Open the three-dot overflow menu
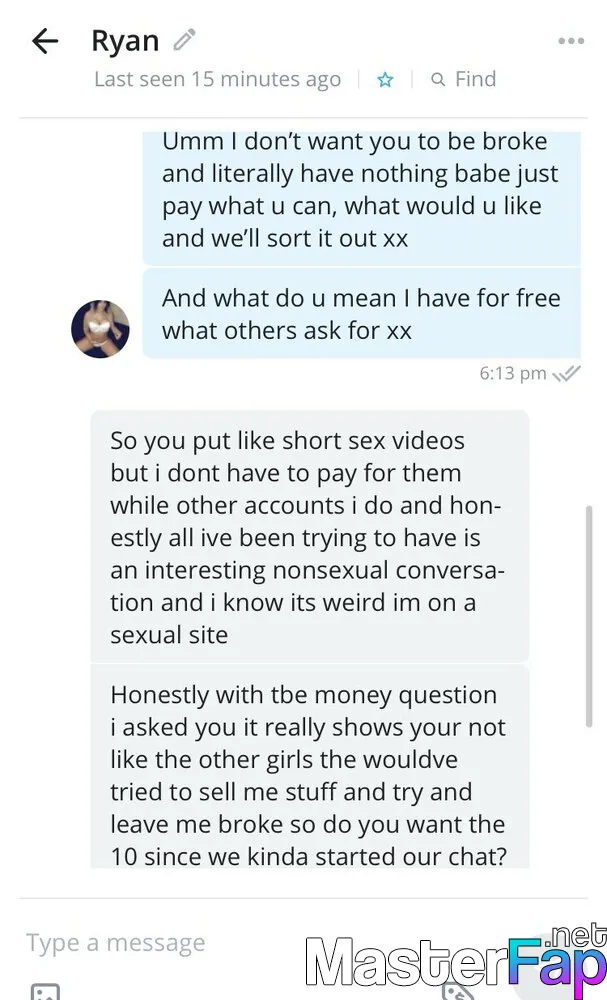Screen dimensions: 607x1000 pyautogui.click(x=571, y=41)
